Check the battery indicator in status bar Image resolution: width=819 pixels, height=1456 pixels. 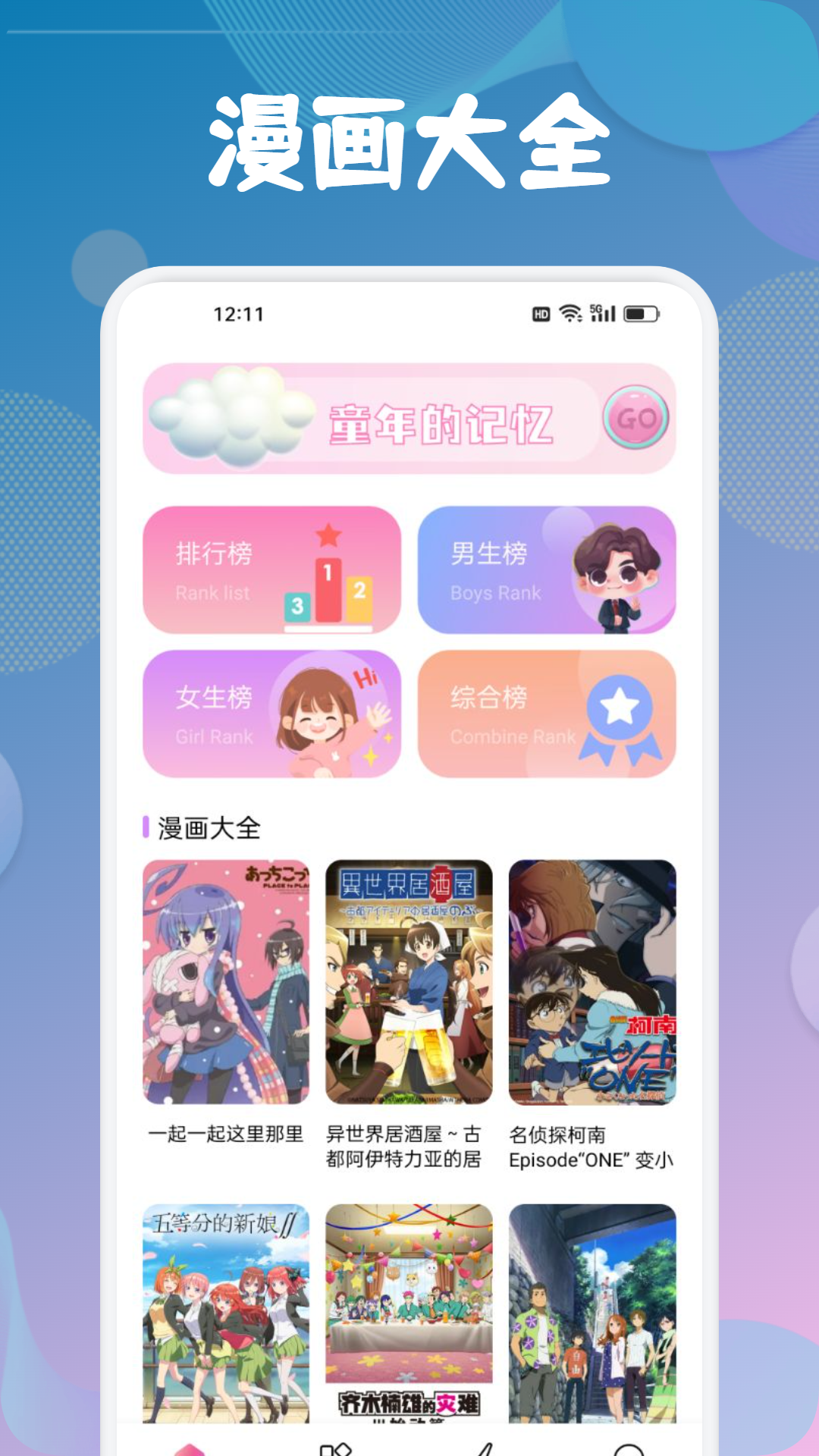pyautogui.click(x=641, y=314)
